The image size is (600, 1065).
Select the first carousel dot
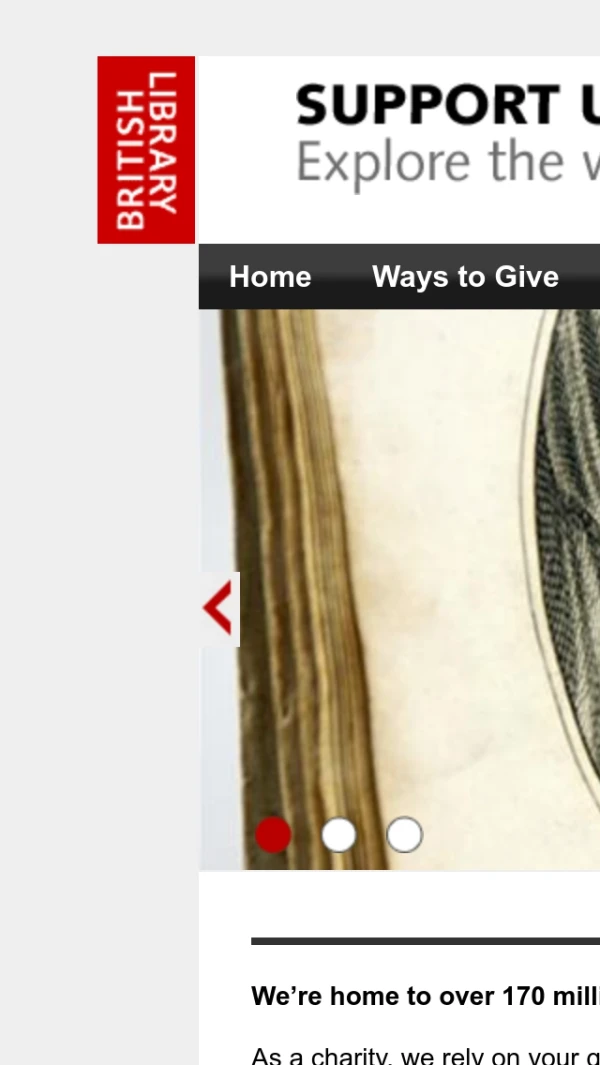[273, 834]
